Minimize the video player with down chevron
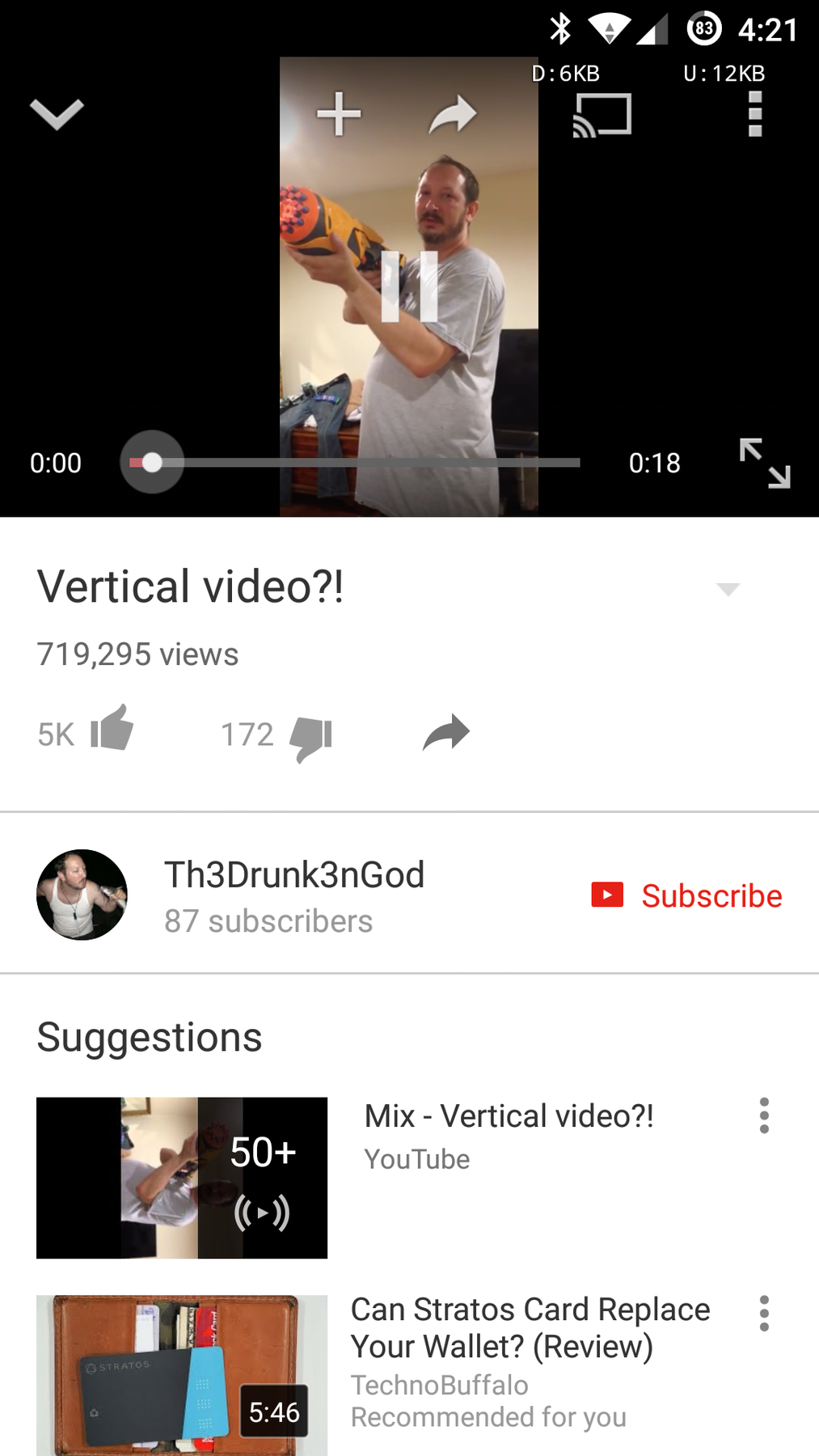 [x=57, y=114]
